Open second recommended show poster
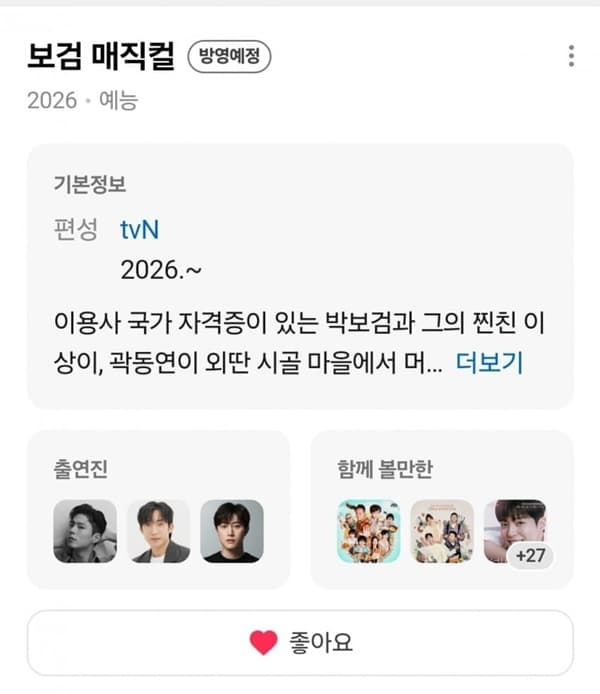 pyautogui.click(x=442, y=531)
